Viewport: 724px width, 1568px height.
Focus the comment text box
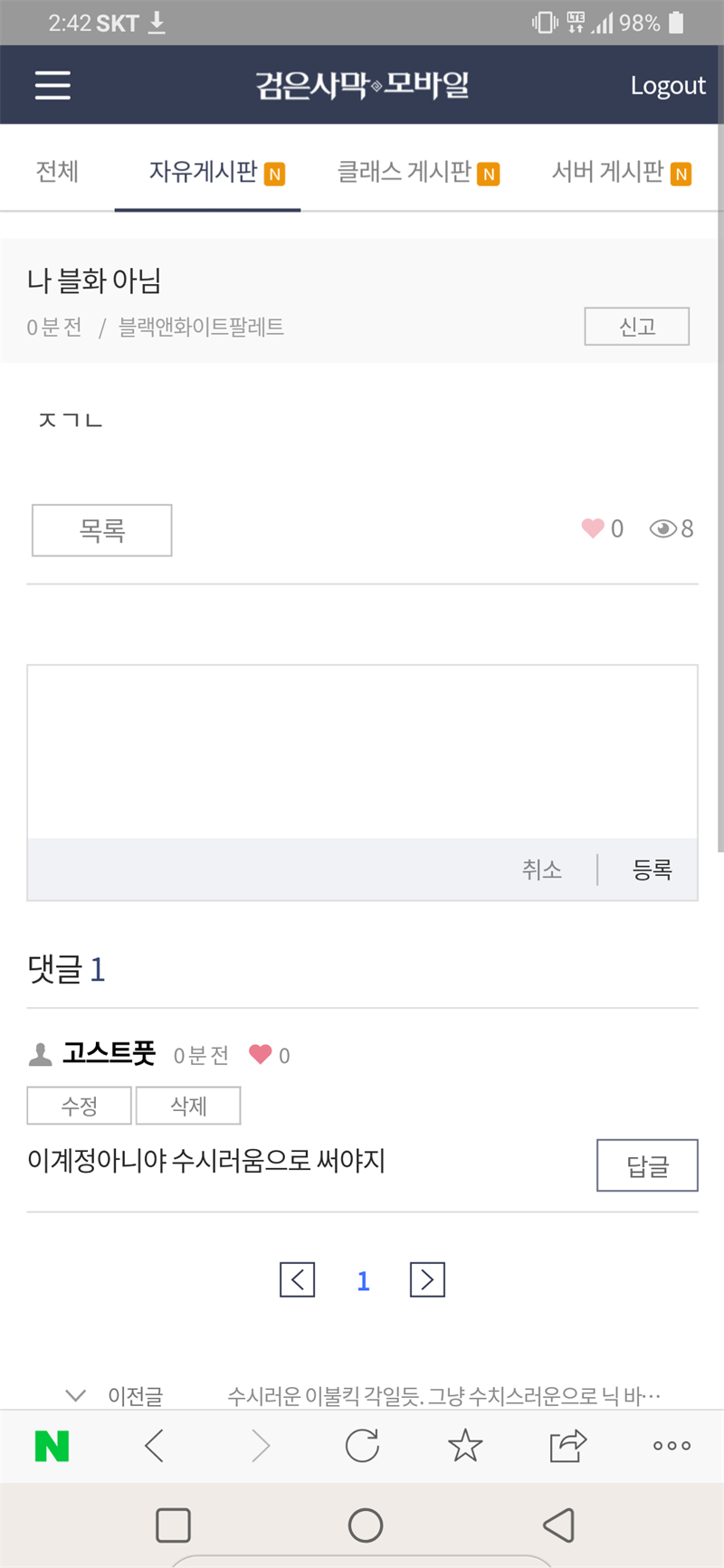(x=362, y=751)
